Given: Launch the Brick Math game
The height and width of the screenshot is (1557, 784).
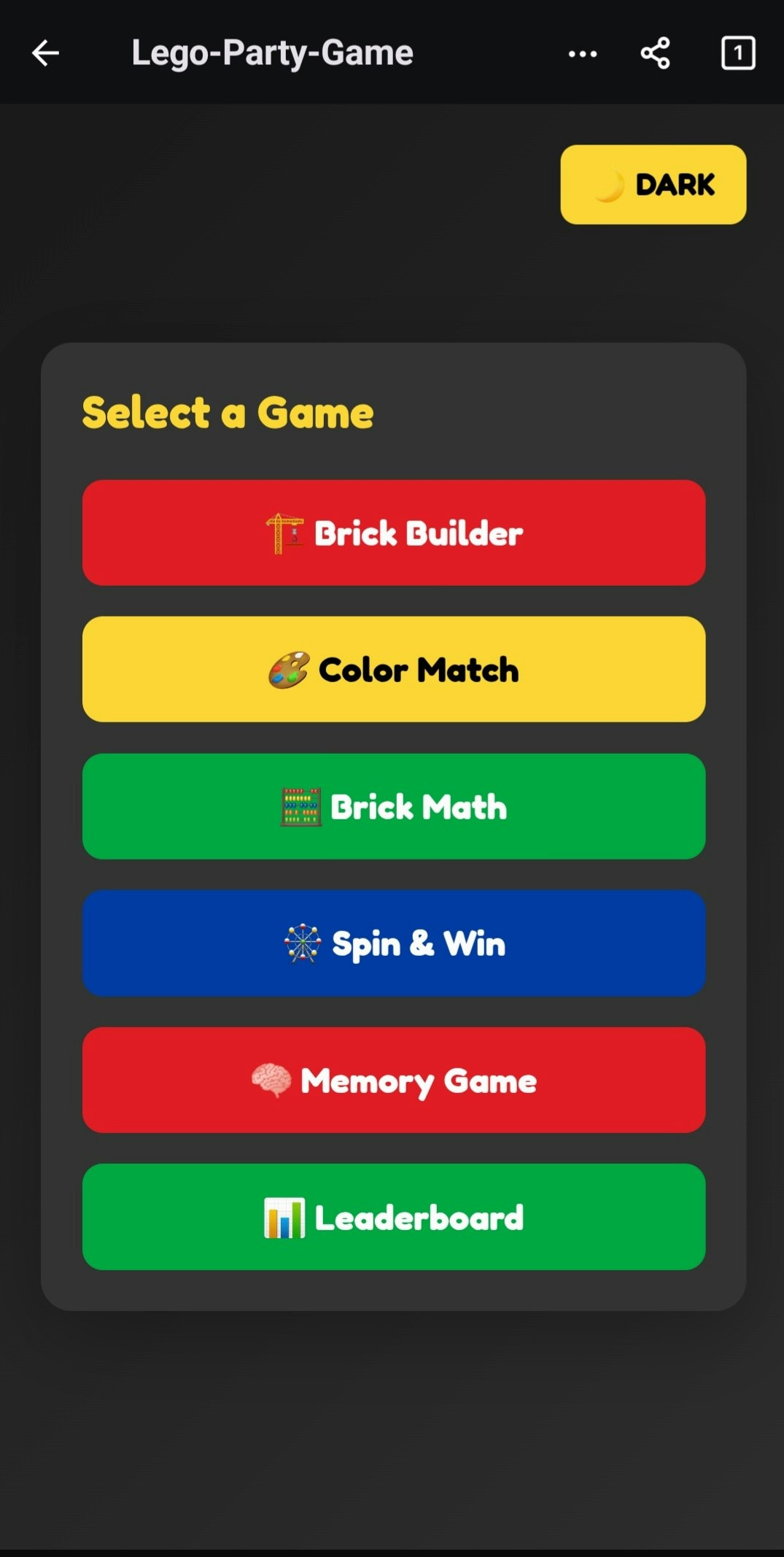Looking at the screenshot, I should pyautogui.click(x=395, y=806).
